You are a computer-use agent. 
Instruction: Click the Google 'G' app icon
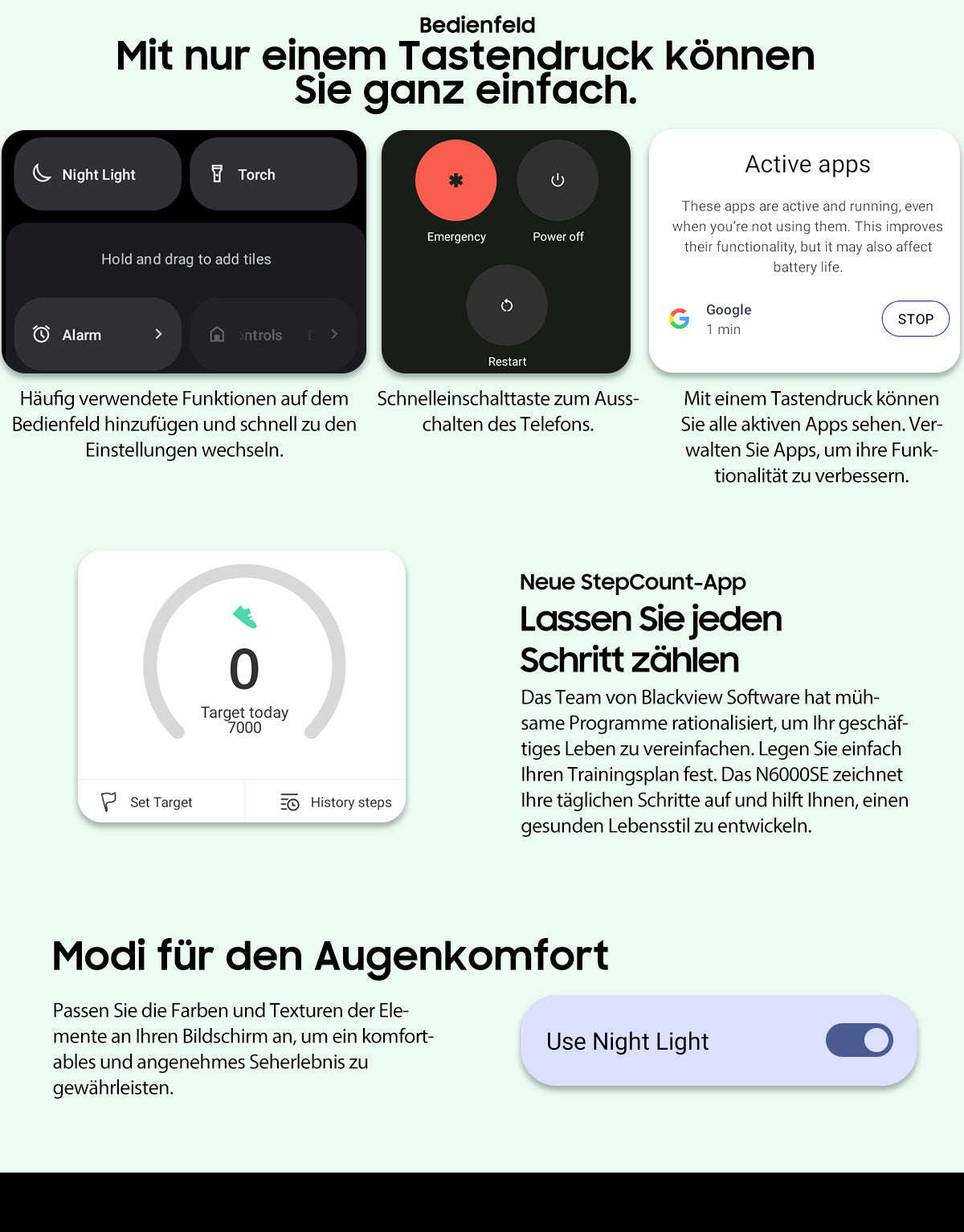[680, 319]
